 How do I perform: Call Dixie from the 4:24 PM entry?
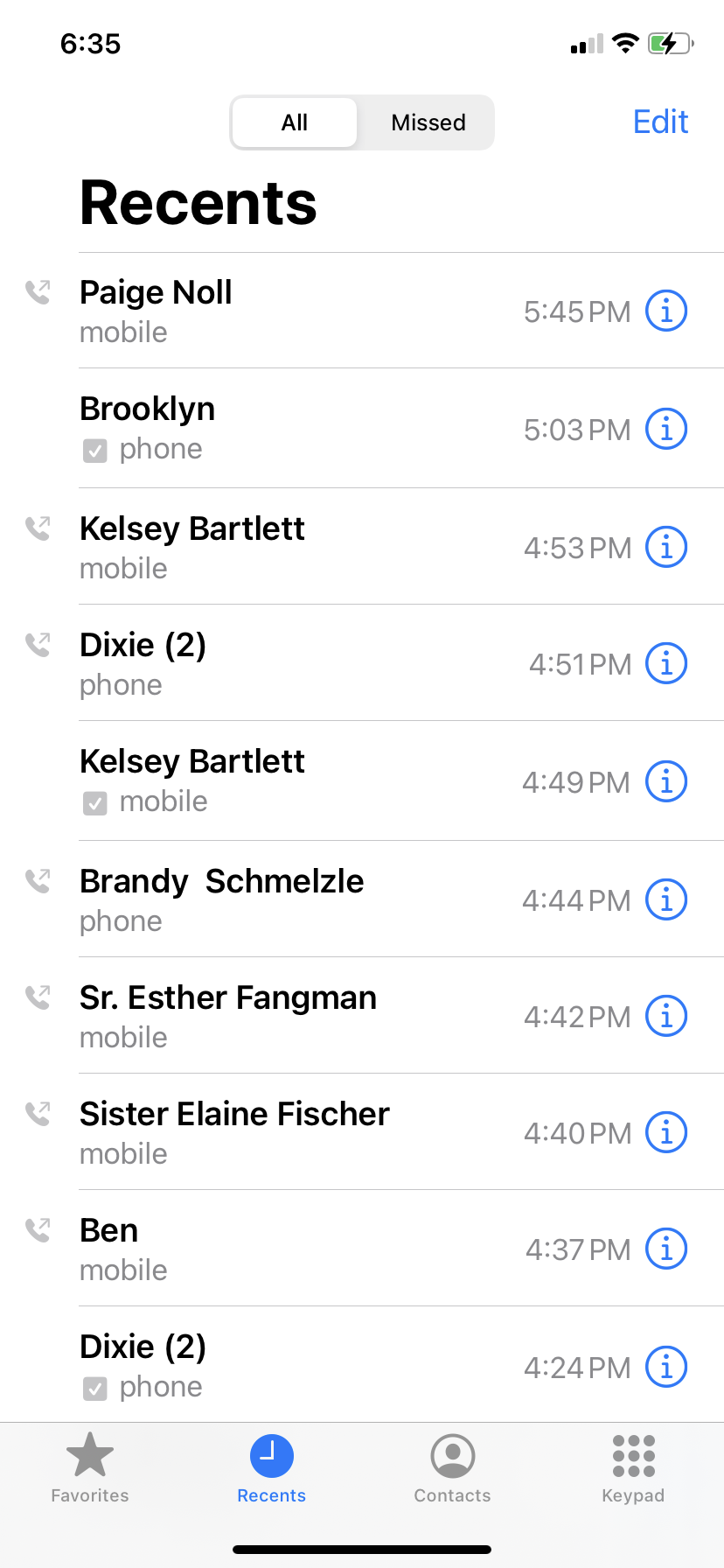pyautogui.click(x=143, y=1365)
